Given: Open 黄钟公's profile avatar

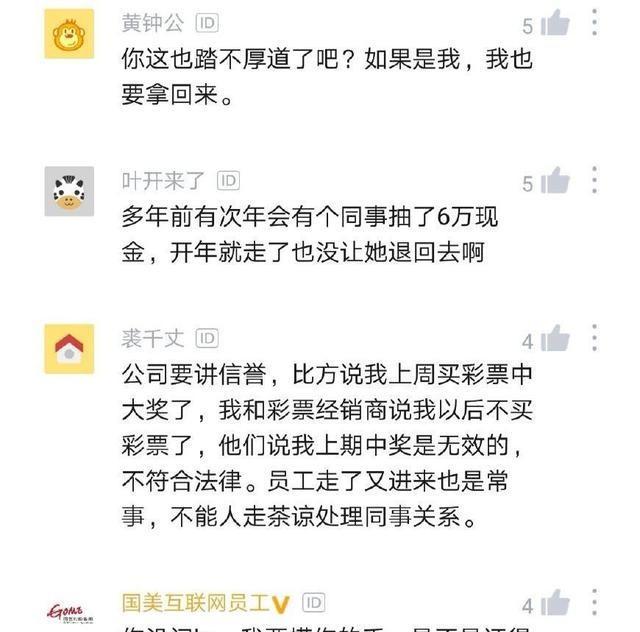Looking at the screenshot, I should point(69,34).
